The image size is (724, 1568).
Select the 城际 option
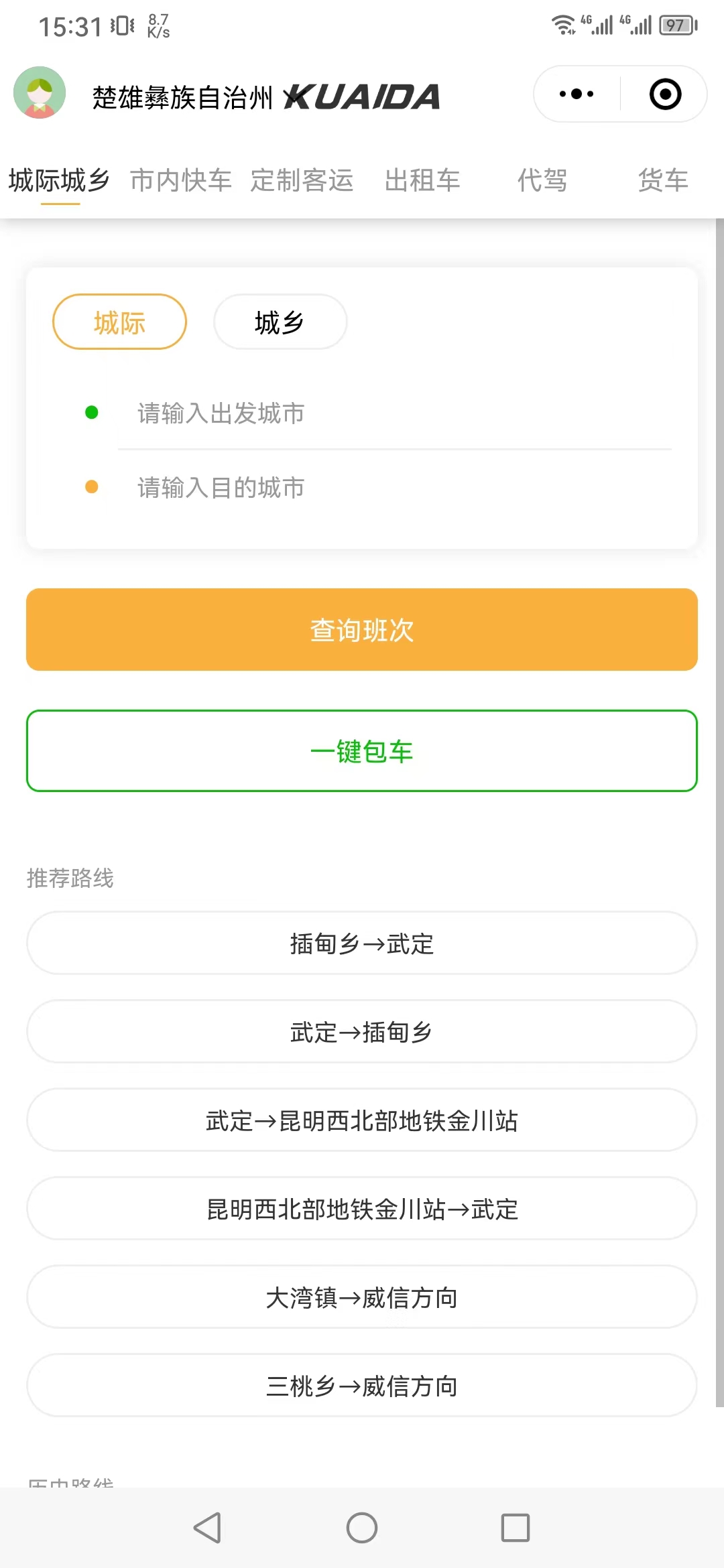tap(119, 322)
